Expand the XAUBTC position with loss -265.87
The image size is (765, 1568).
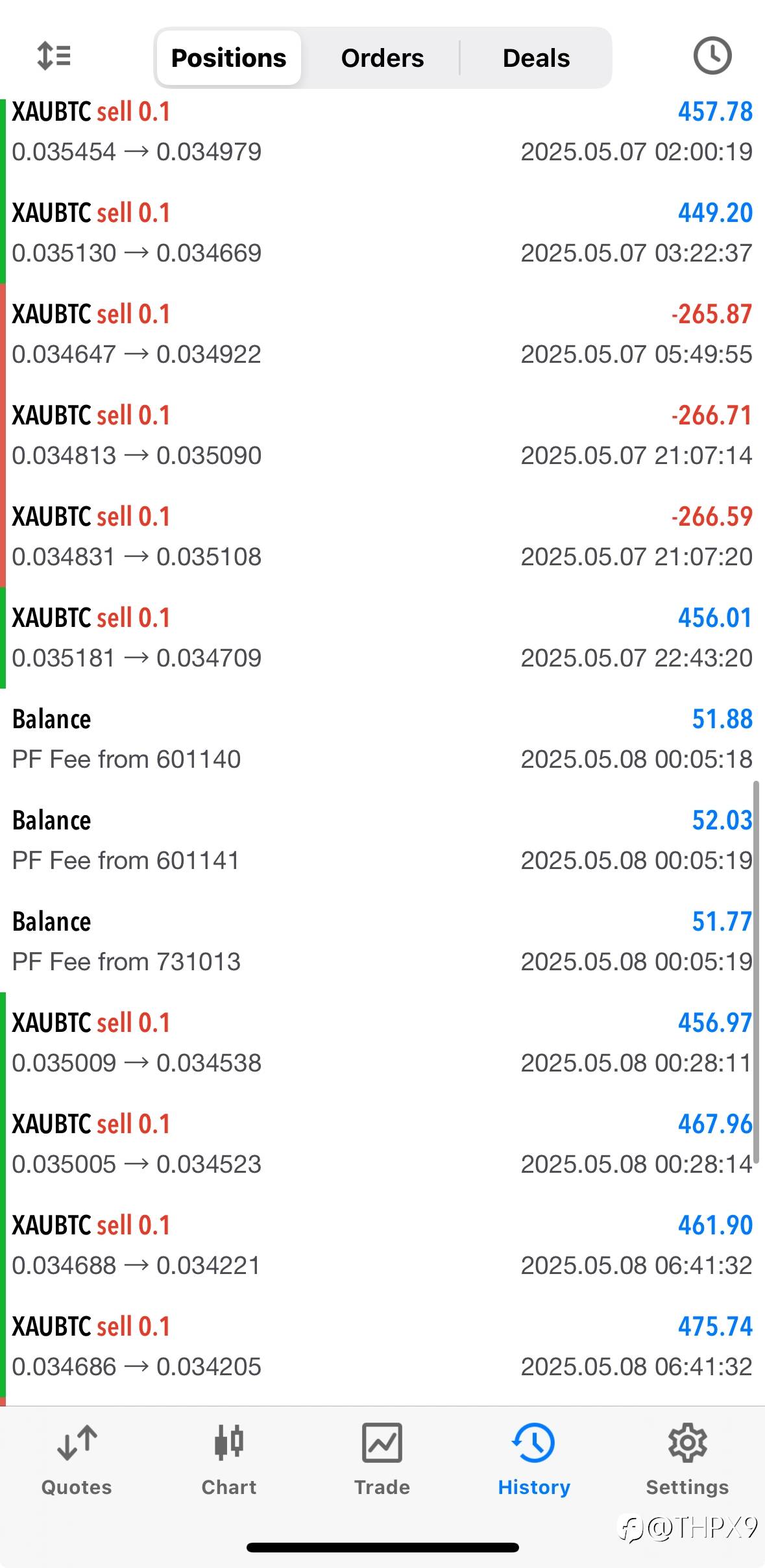382,334
